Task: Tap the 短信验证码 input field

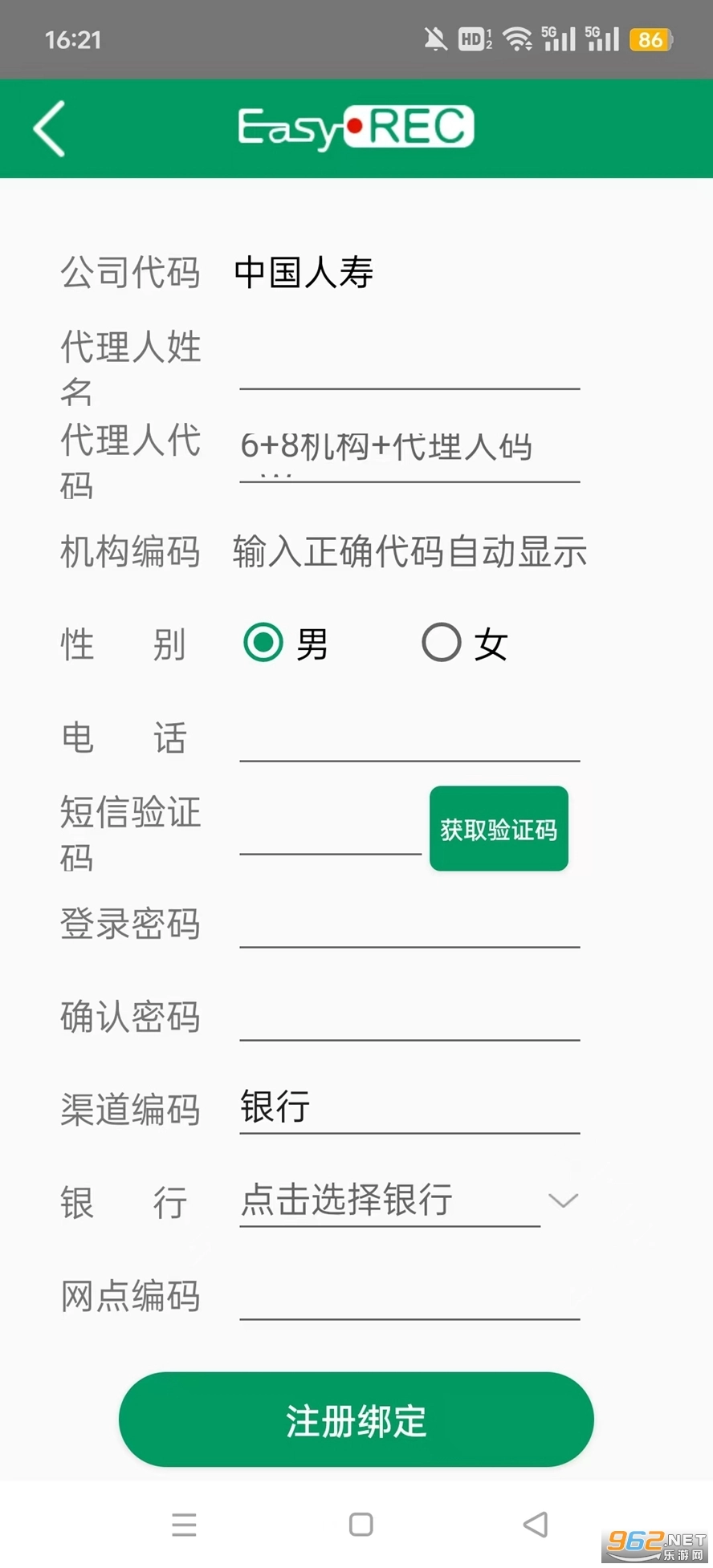Action: [330, 830]
